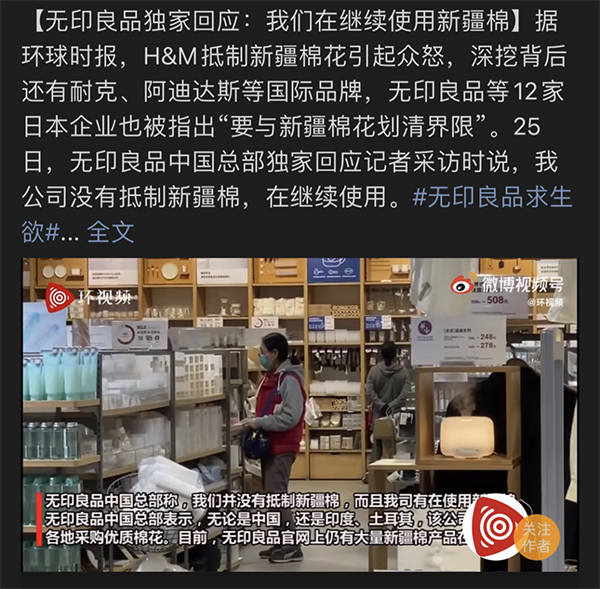Image resolution: width=600 pixels, height=589 pixels.
Task: Expand the post via 全文 link
Action: (110, 232)
